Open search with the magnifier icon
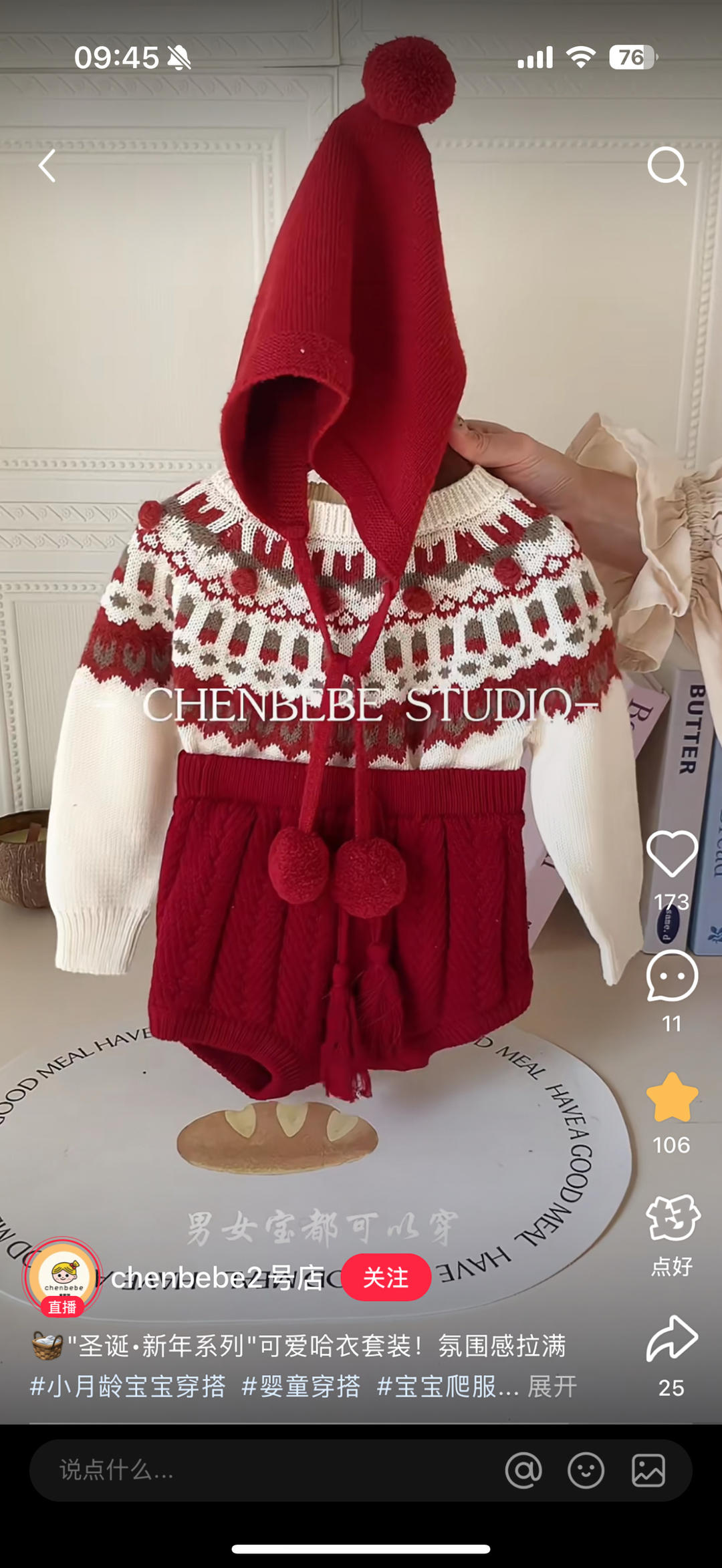Screen dimensions: 722x1568 tap(667, 166)
